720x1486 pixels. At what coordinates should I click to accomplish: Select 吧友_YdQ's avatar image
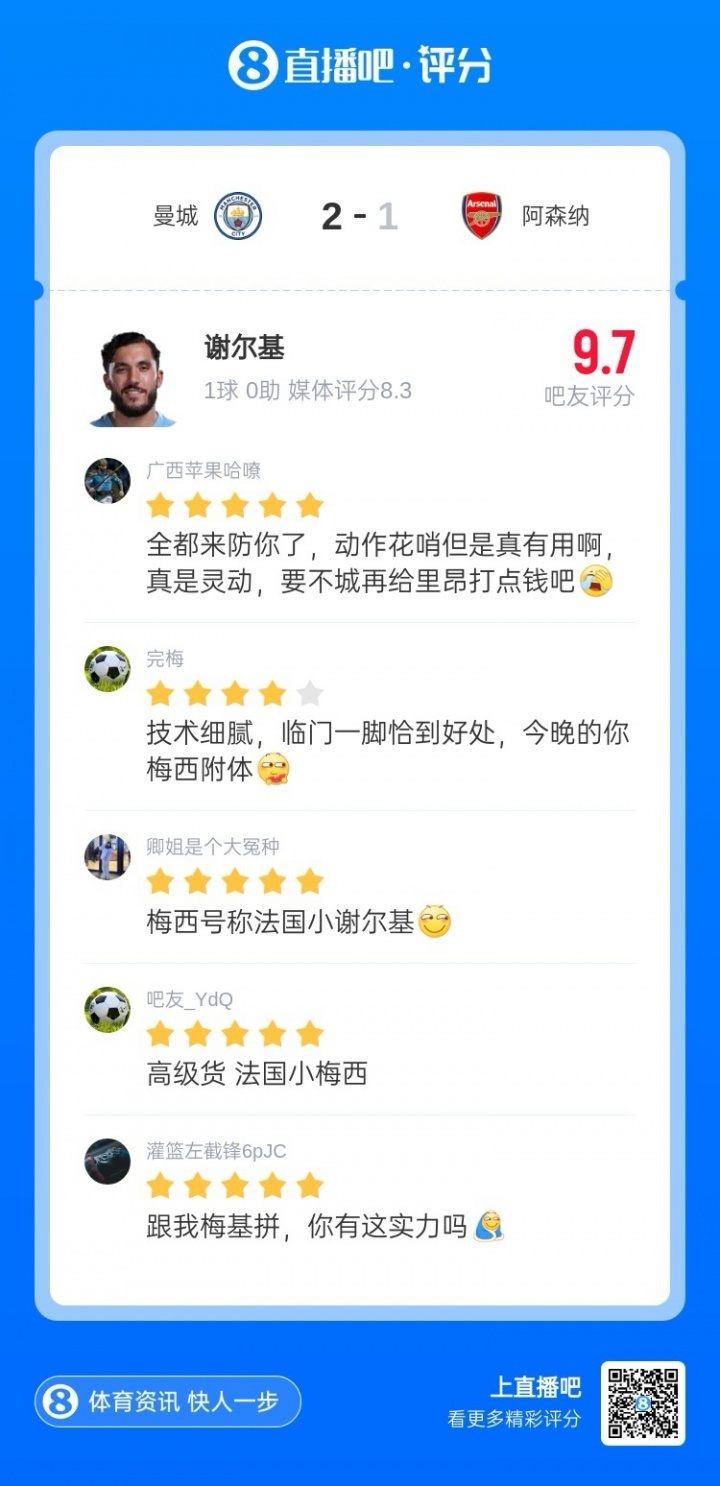107,1010
